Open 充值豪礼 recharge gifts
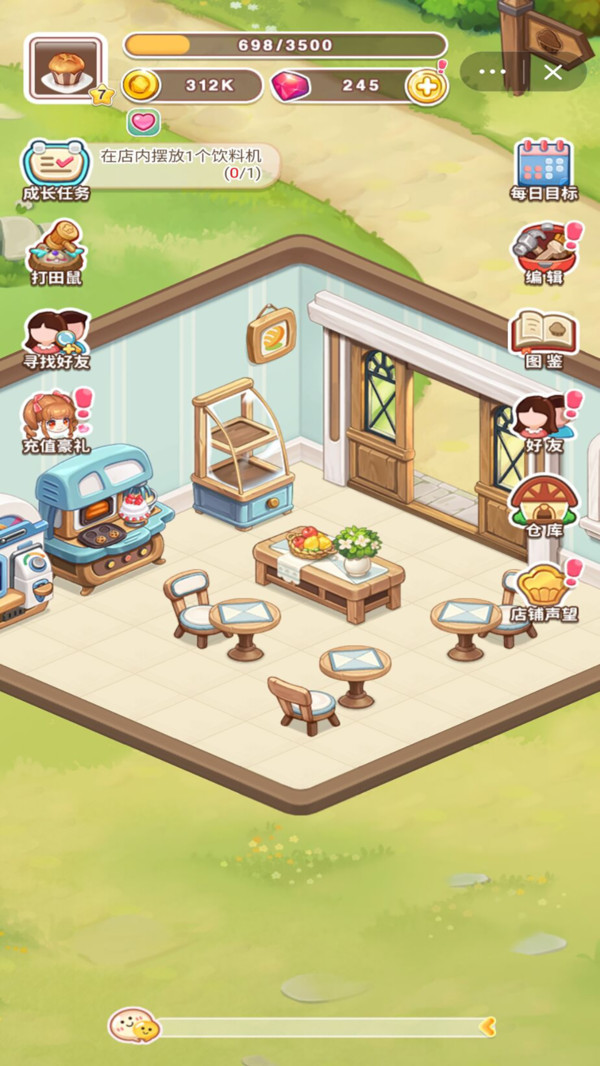Image resolution: width=600 pixels, height=1066 pixels. 56,423
